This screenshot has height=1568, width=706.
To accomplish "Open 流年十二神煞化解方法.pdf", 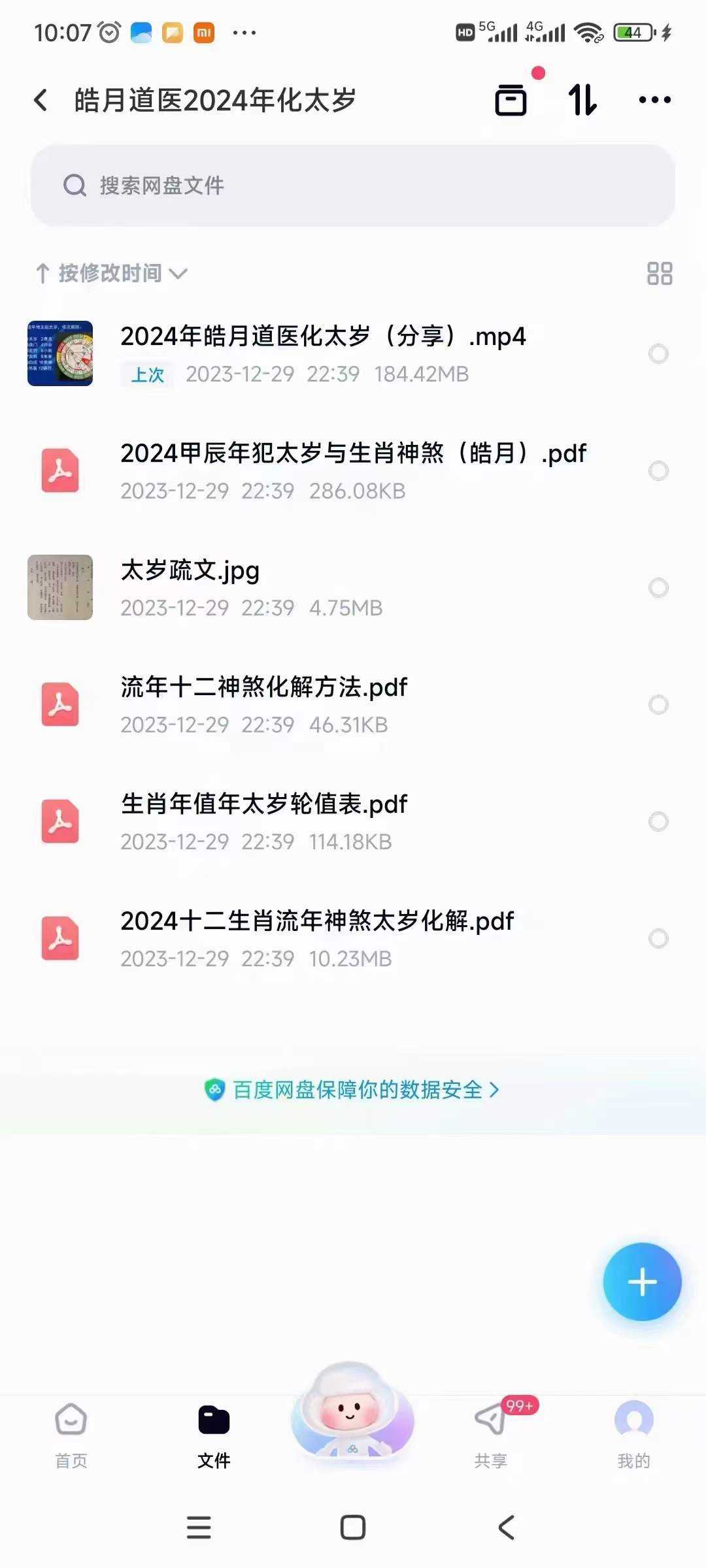I will click(263, 687).
